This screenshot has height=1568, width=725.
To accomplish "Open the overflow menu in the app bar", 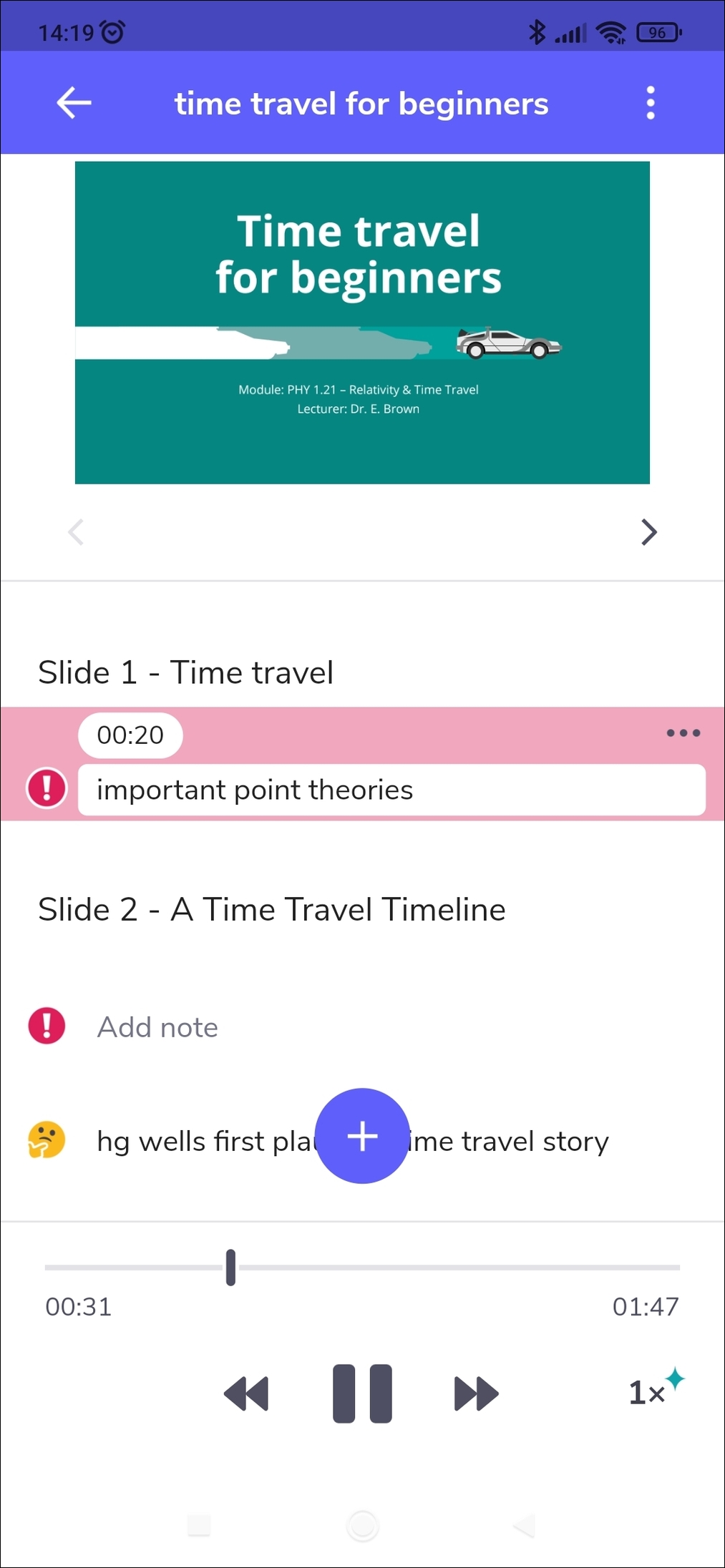I will coord(650,103).
